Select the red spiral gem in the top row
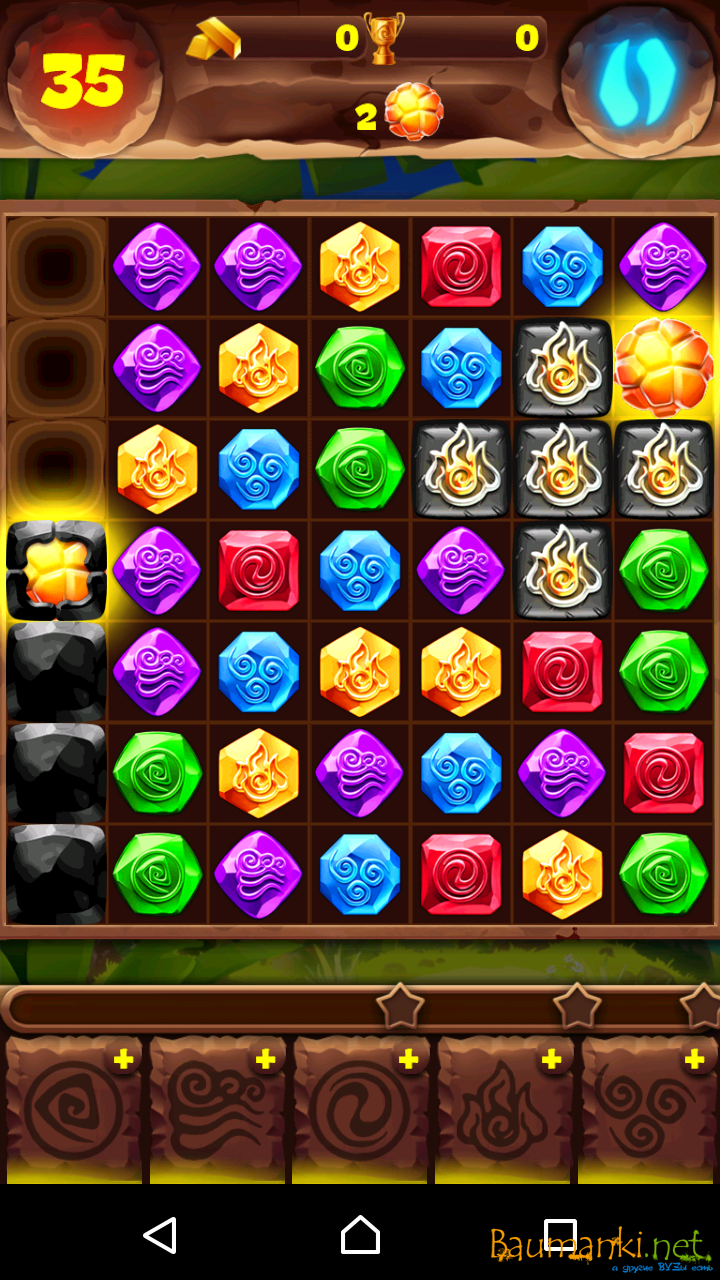Screen dimensions: 720x1280 461,267
